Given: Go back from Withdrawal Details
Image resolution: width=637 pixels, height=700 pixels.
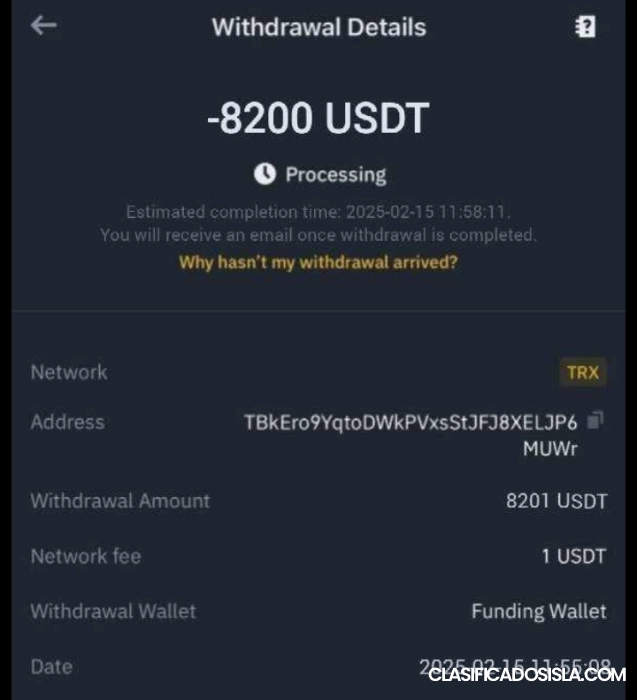Looking at the screenshot, I should 43,26.
